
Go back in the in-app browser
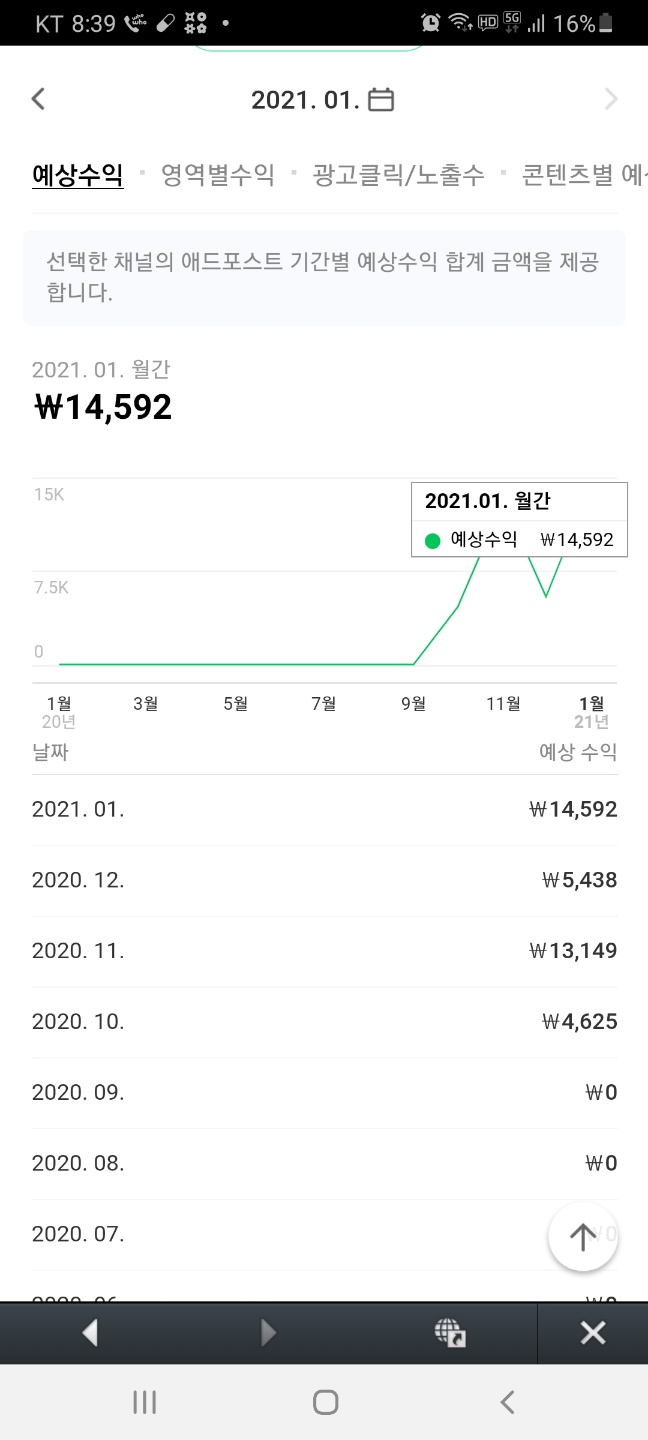tap(90, 1332)
